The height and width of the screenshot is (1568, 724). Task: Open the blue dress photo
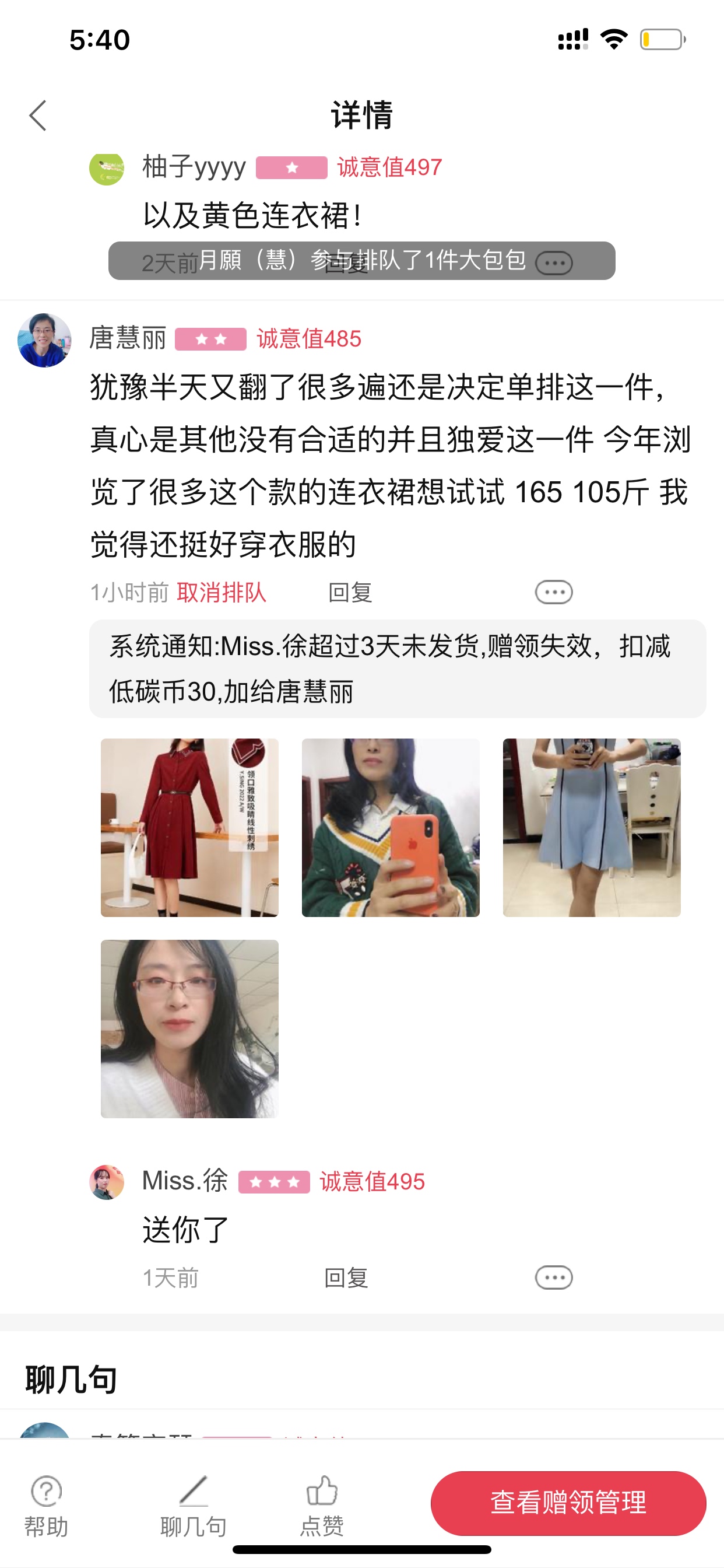(592, 828)
